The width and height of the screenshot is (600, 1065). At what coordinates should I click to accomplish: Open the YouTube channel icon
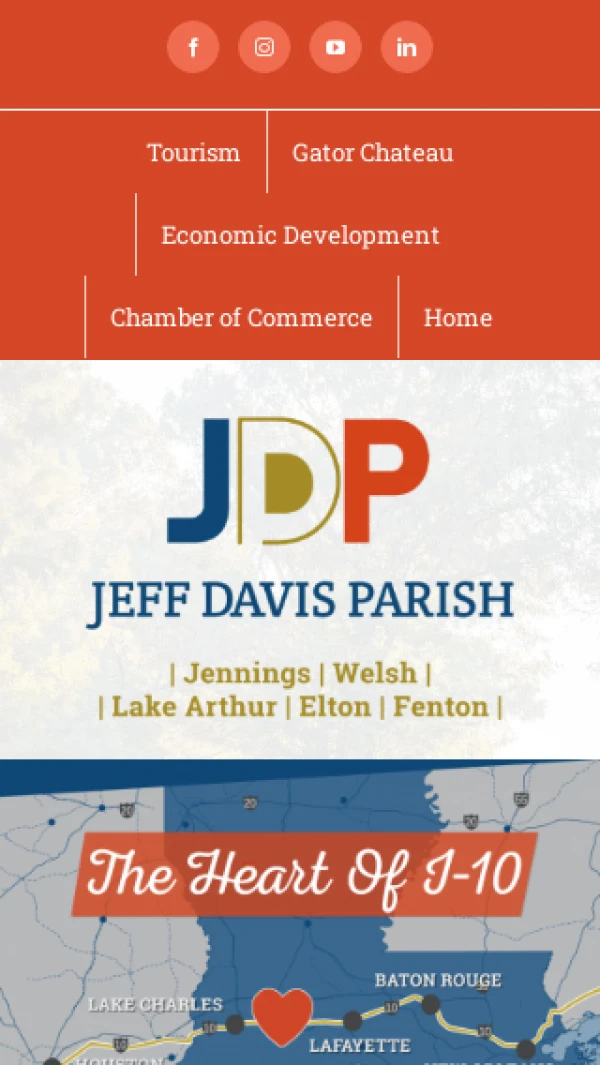pyautogui.click(x=336, y=47)
